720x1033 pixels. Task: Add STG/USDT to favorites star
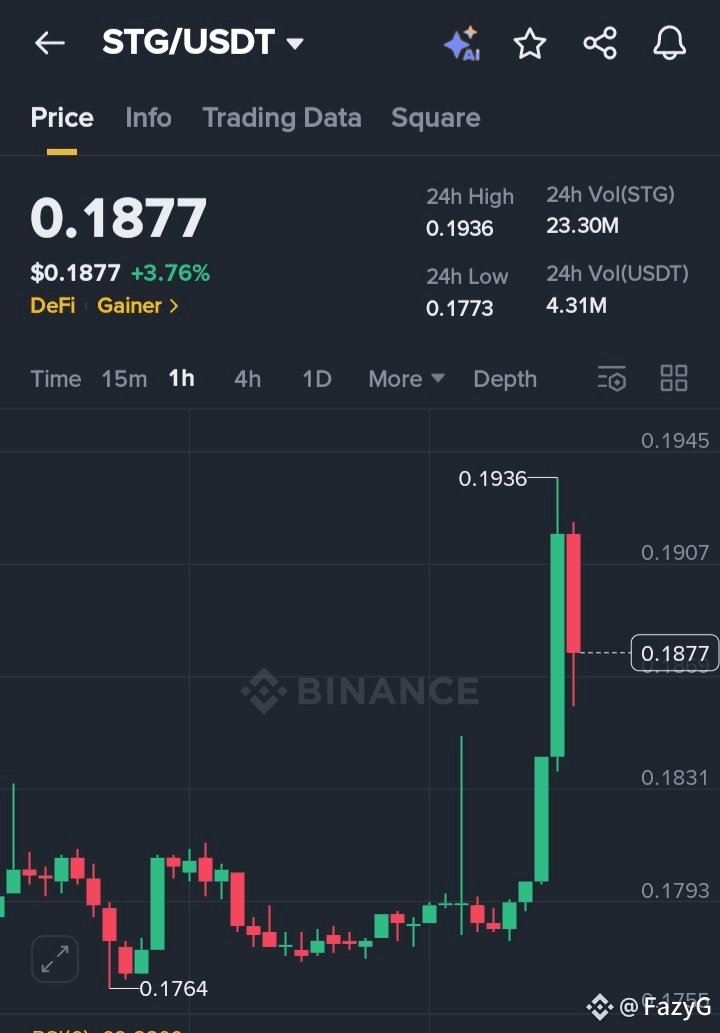pos(530,43)
